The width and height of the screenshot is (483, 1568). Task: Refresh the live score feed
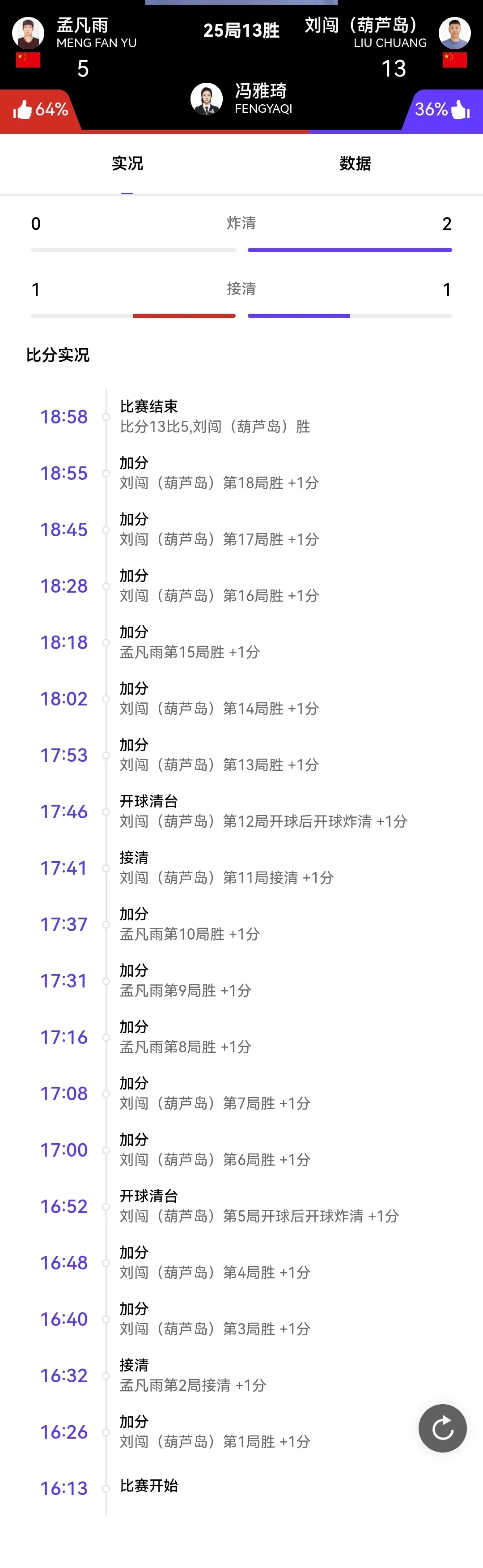(x=442, y=1428)
